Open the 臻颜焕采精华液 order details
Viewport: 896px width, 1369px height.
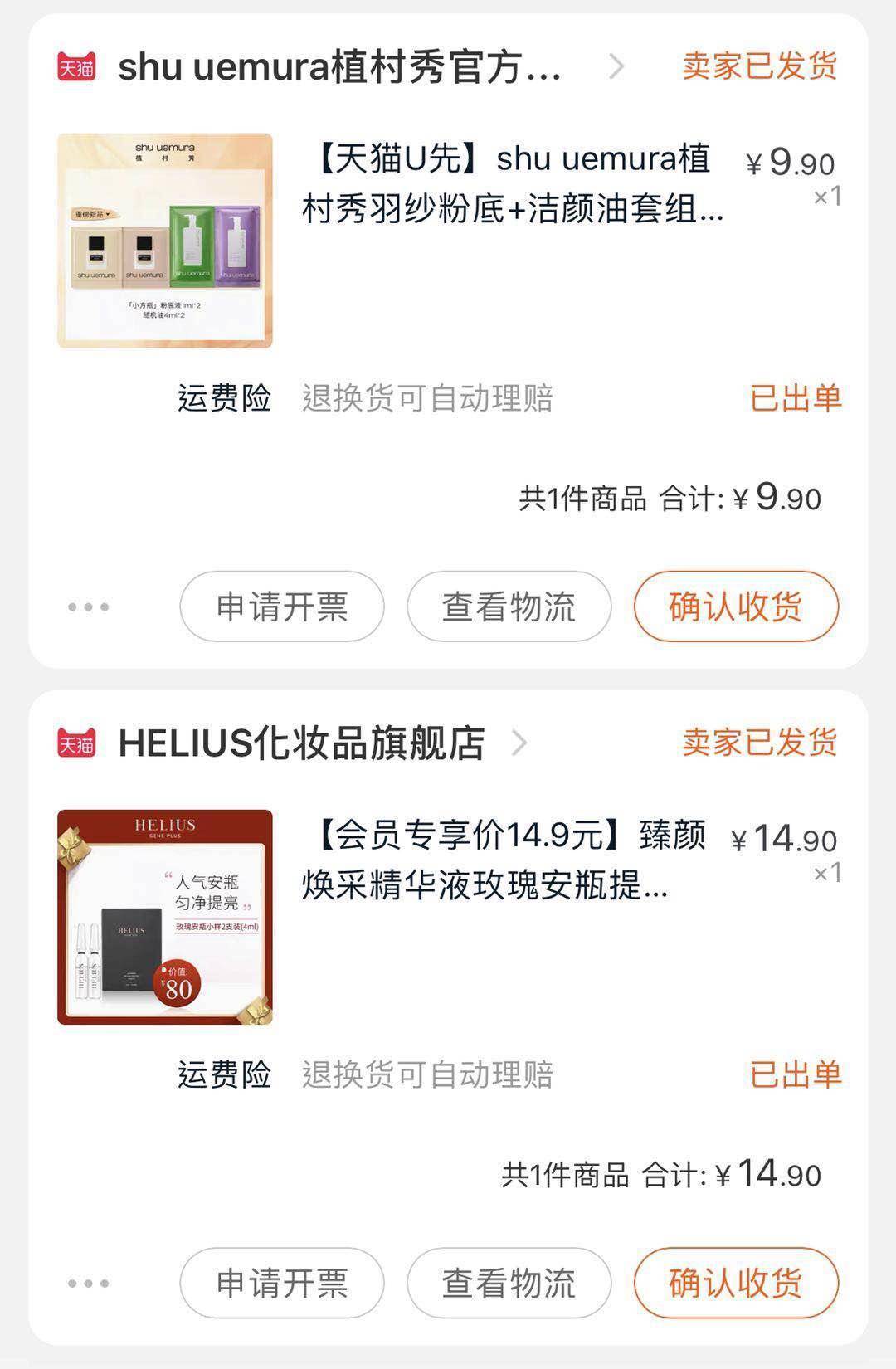click(x=504, y=860)
